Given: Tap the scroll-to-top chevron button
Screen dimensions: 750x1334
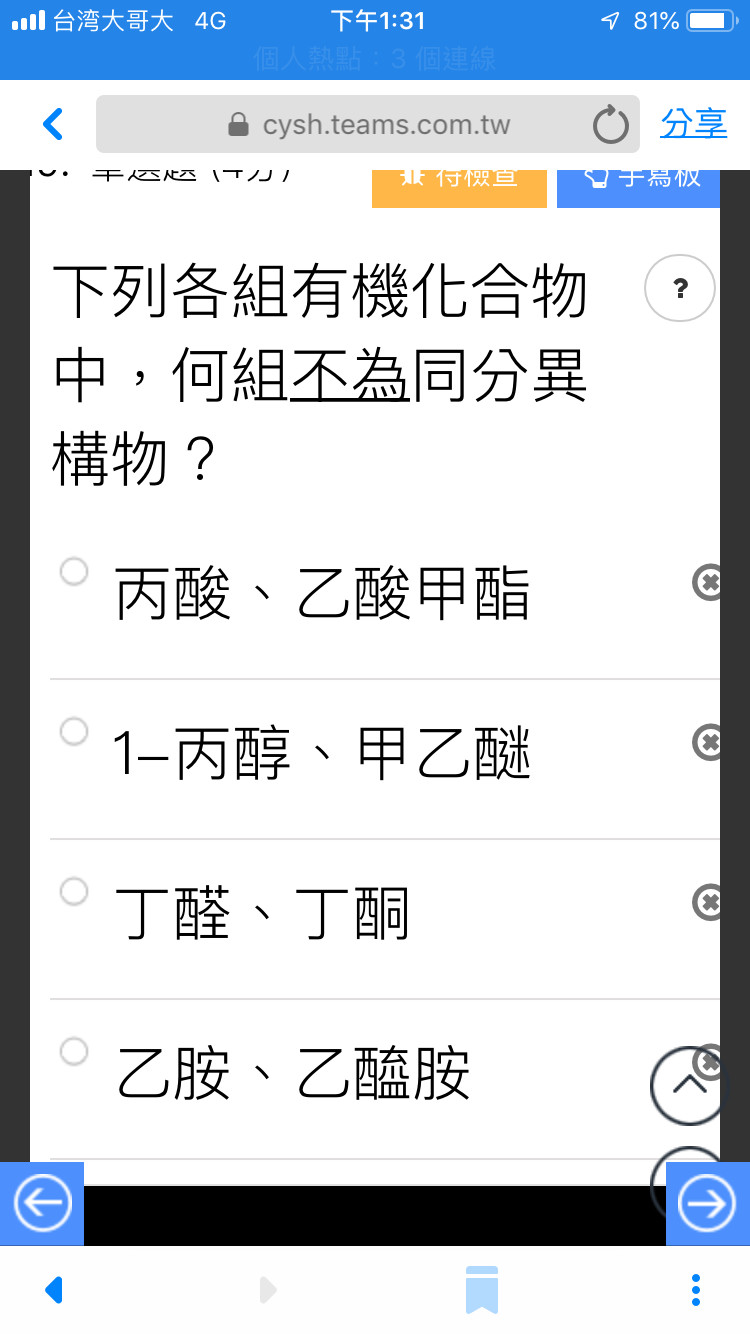Looking at the screenshot, I should pos(688,1085).
